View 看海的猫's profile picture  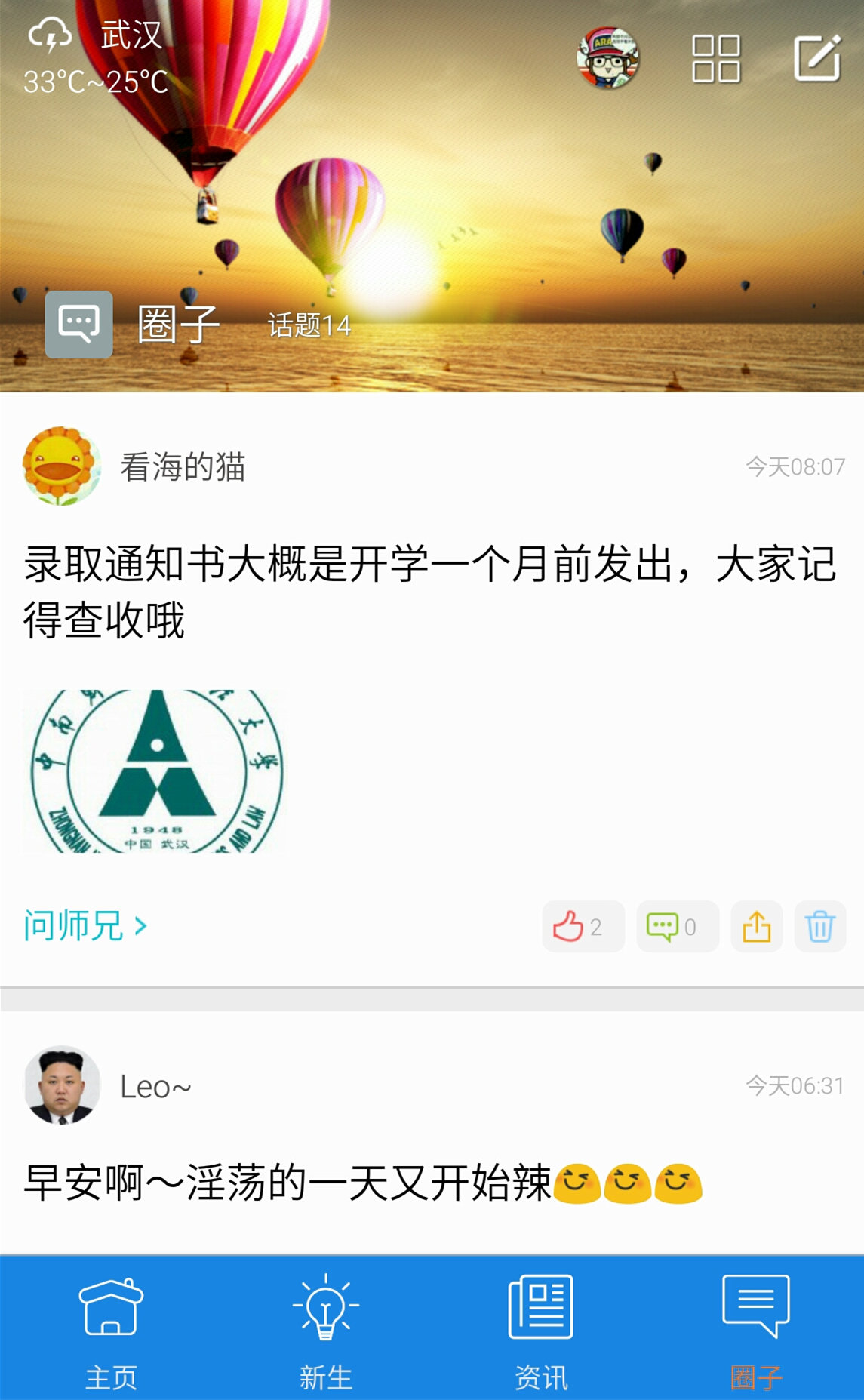click(x=62, y=466)
